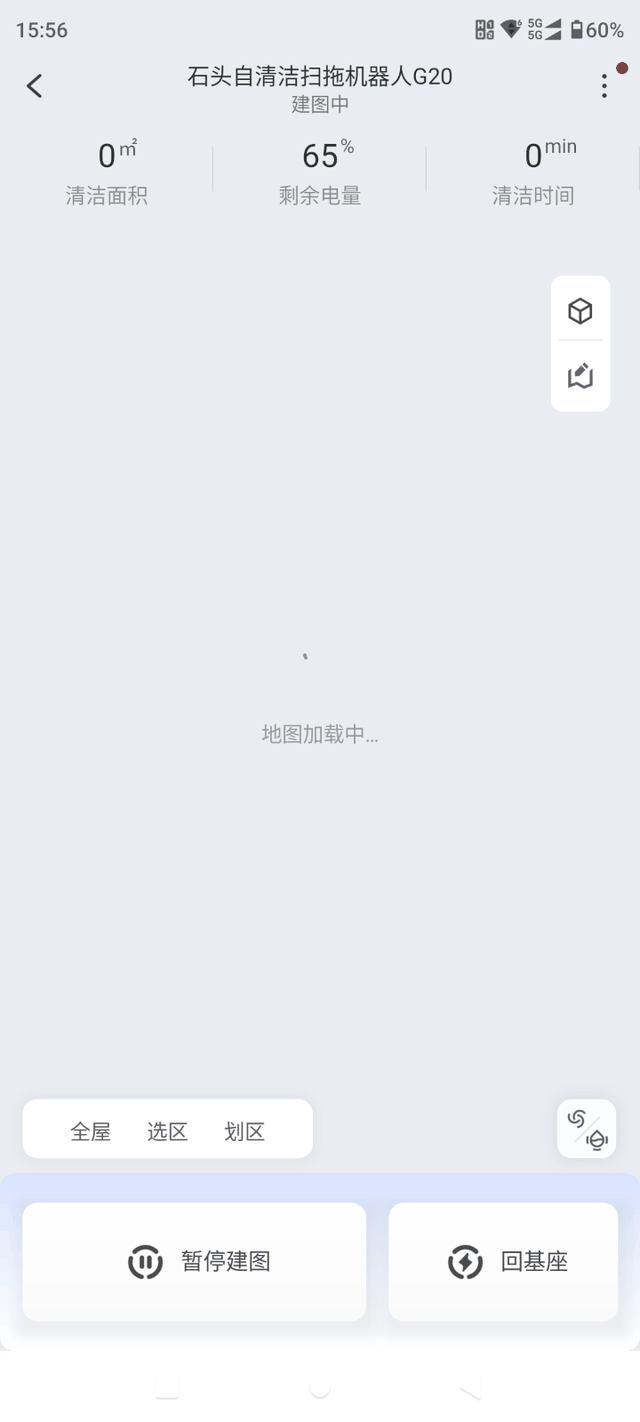This screenshot has height=1422, width=640.
Task: Open the three-dot overflow menu
Action: (604, 86)
